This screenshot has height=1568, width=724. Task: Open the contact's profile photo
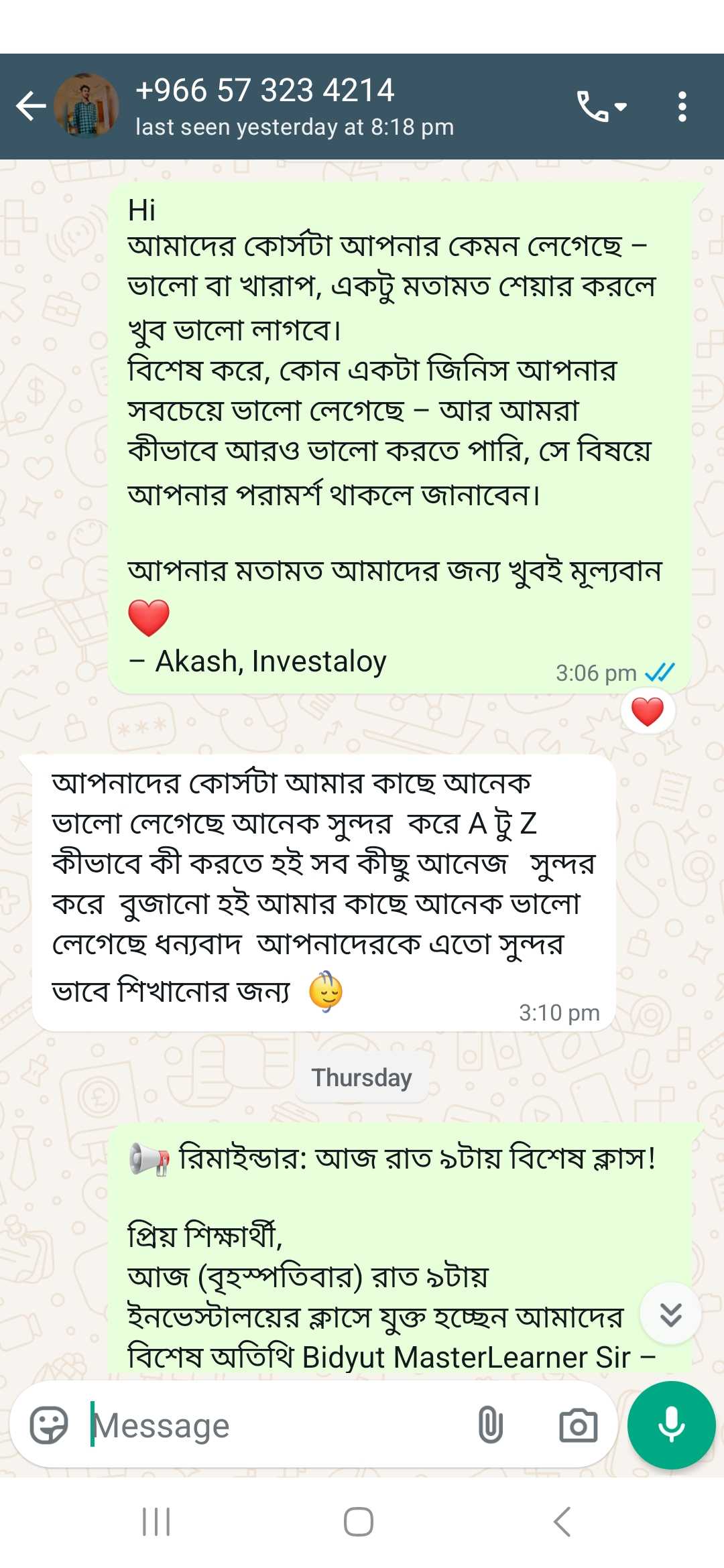[86, 106]
